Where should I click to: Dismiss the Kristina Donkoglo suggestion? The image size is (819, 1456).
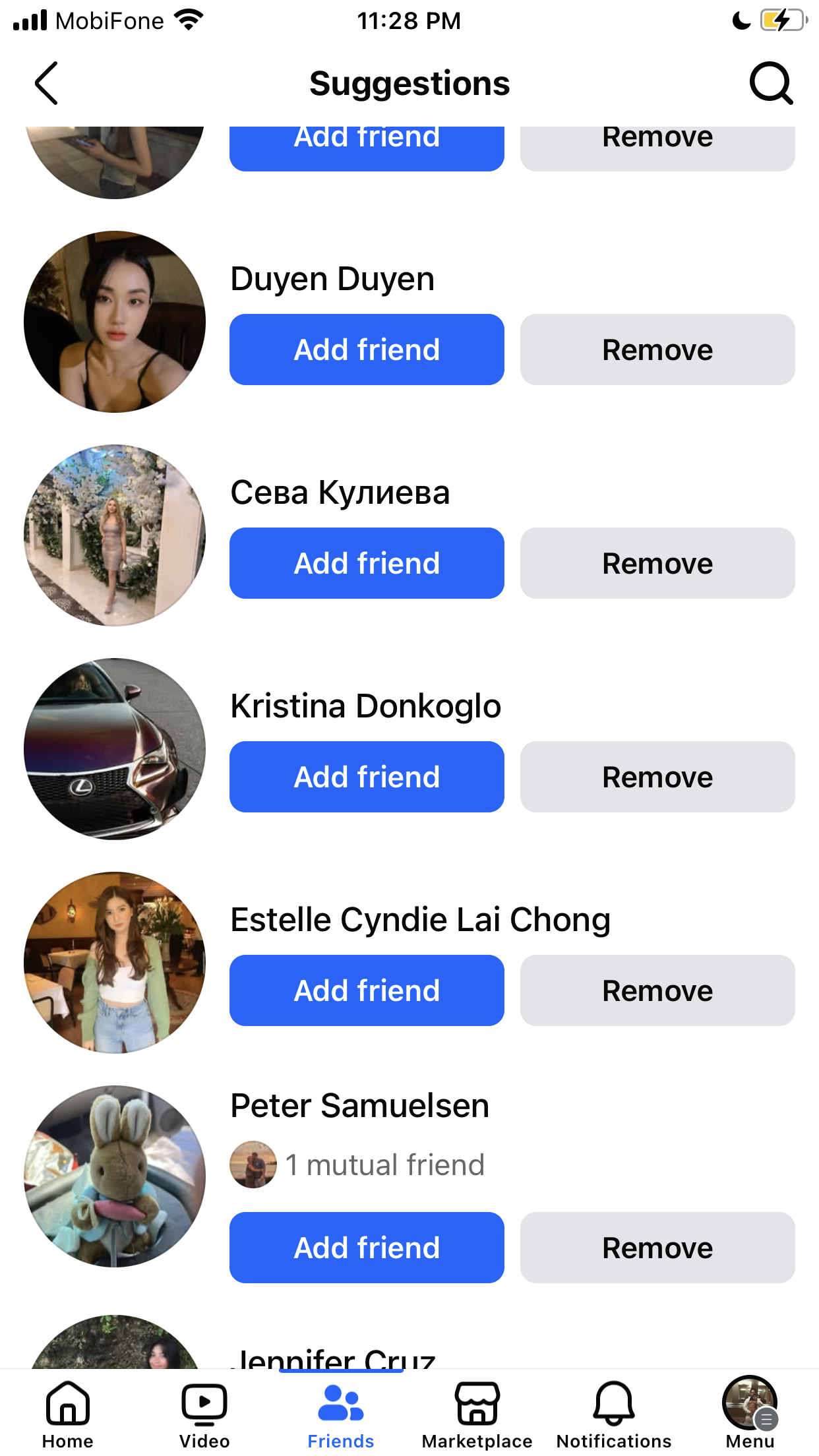[657, 777]
